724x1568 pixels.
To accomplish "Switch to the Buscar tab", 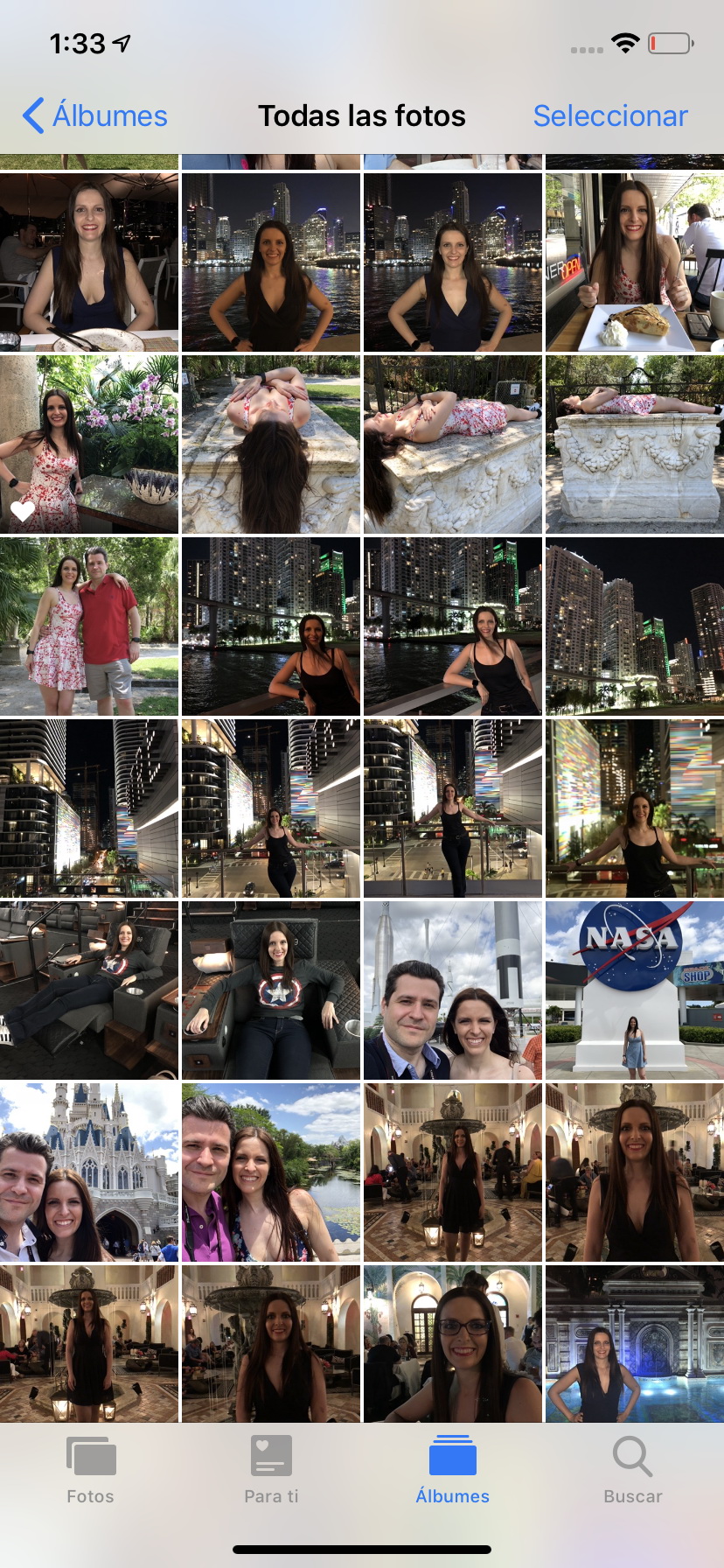I will tap(633, 1471).
